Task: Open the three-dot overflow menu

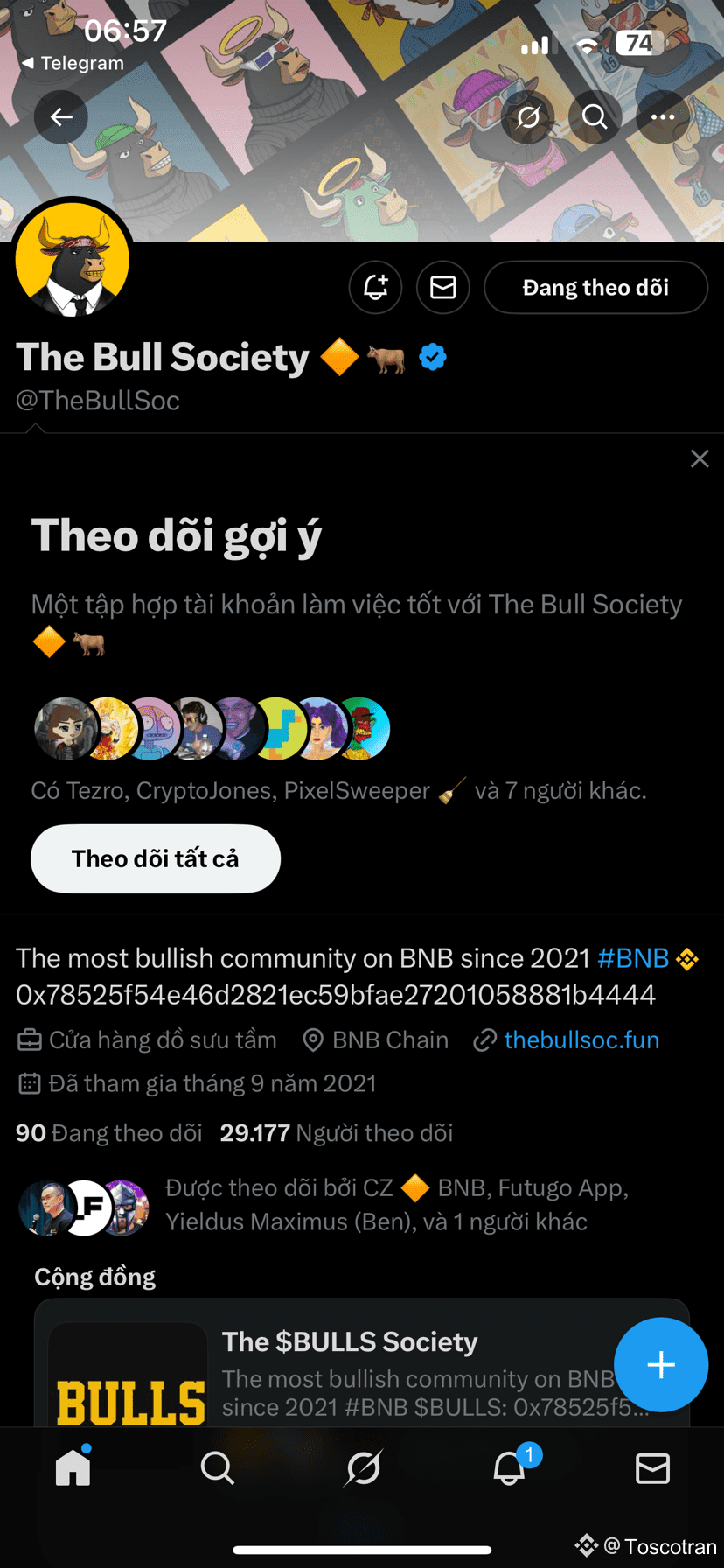Action: pos(662,116)
